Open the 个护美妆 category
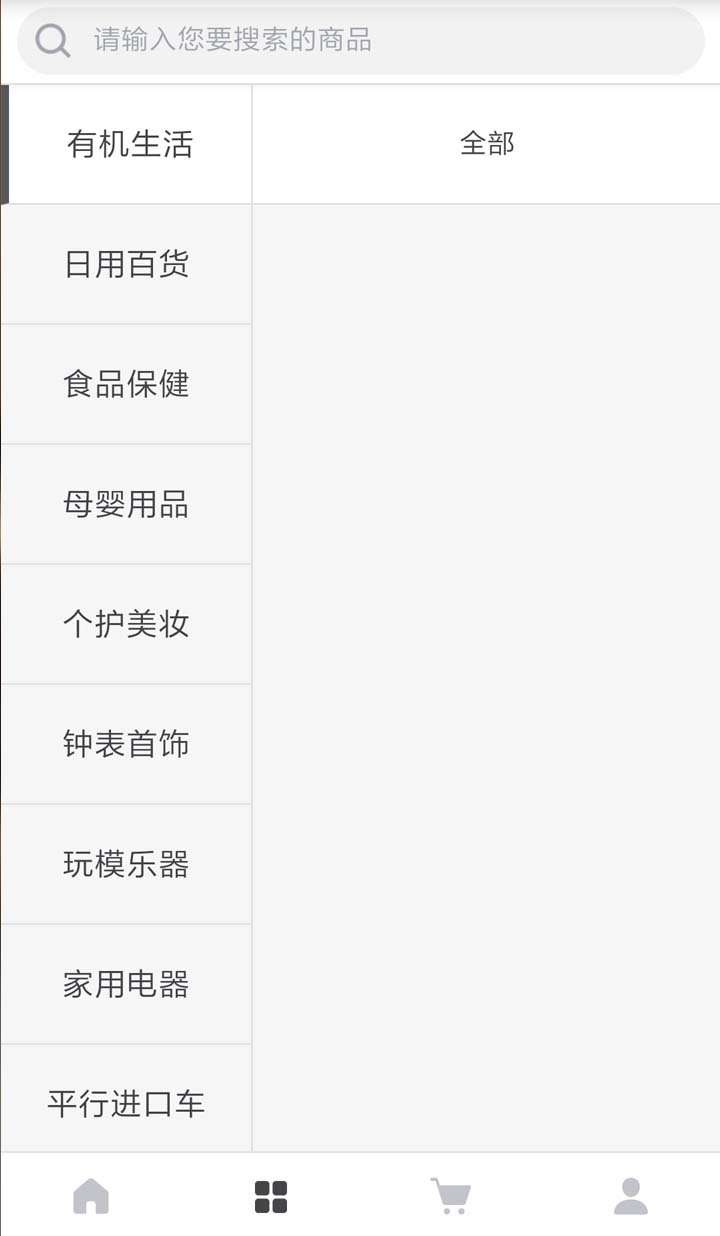Image resolution: width=720 pixels, height=1236 pixels. (x=126, y=624)
